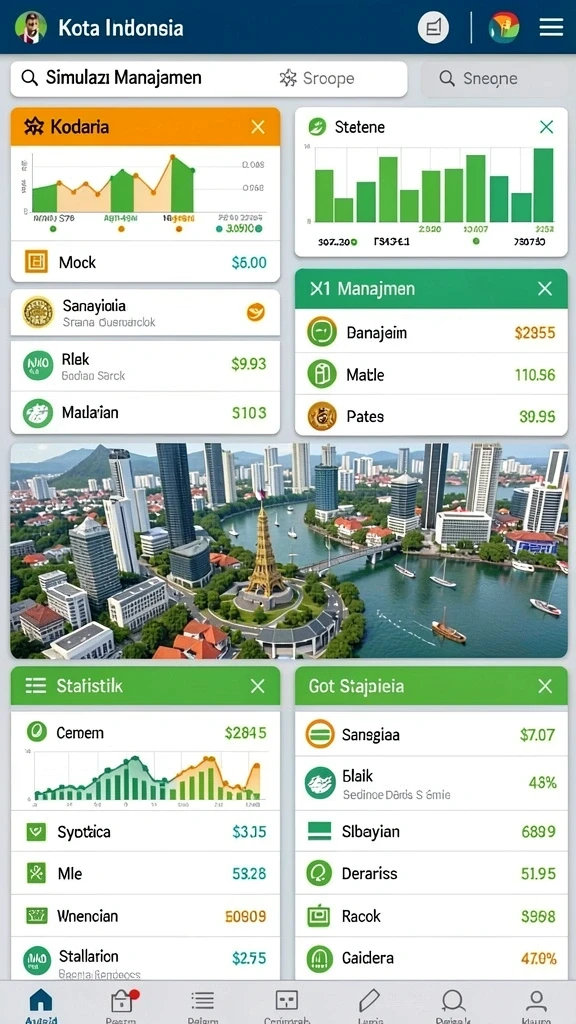Tap the Simulazi Manajamen search field

[208, 78]
